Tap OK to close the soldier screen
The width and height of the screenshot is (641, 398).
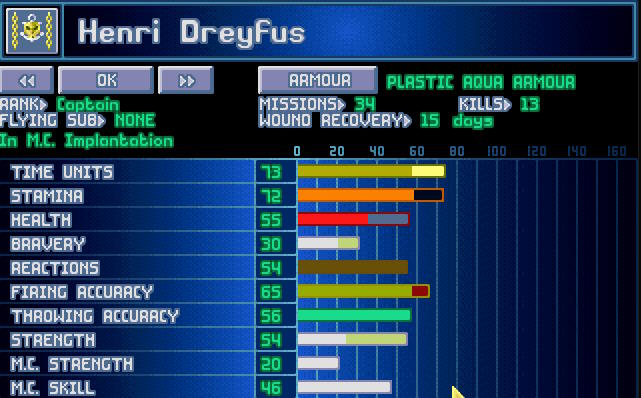pyautogui.click(x=106, y=80)
